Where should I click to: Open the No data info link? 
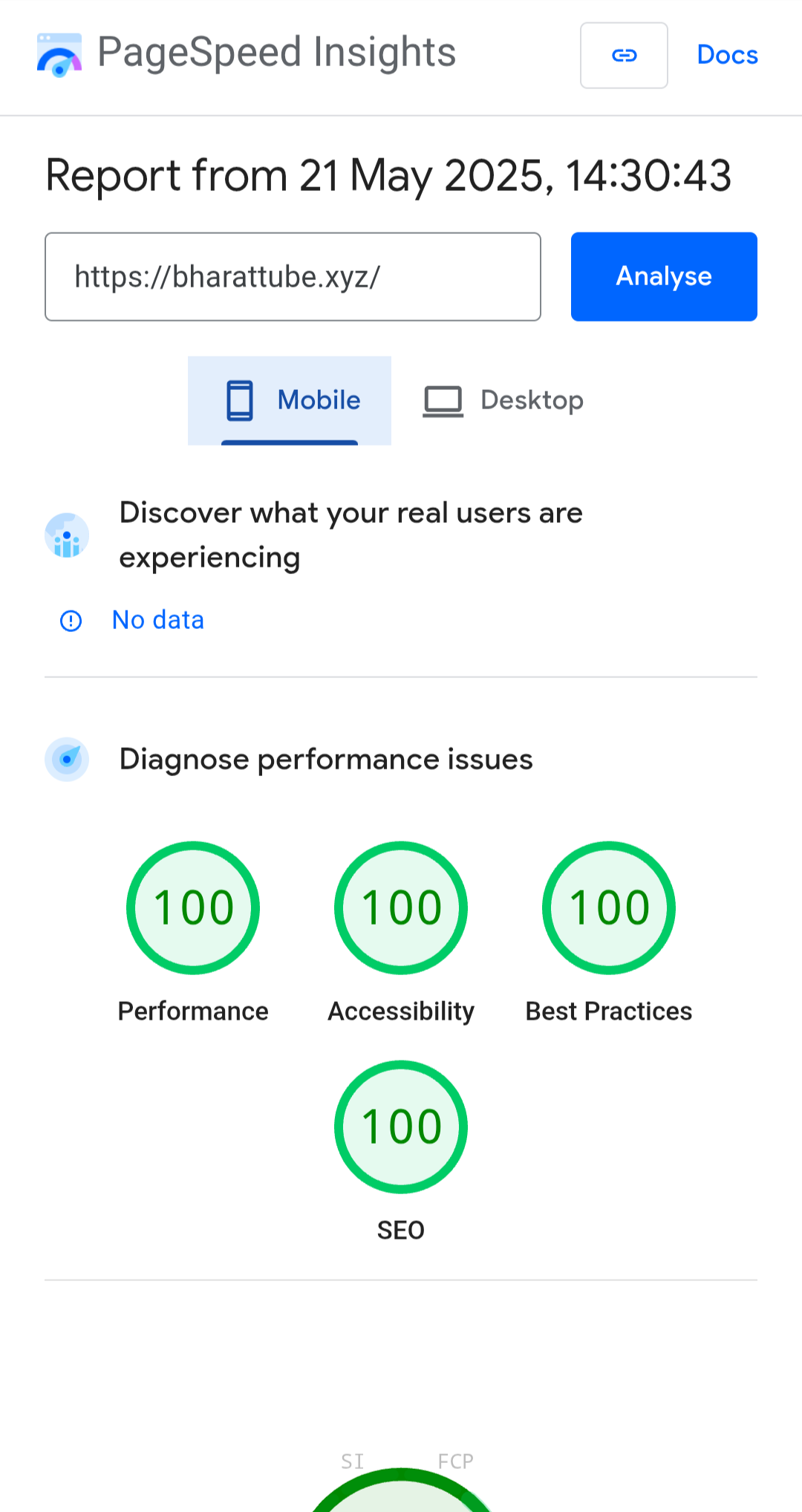click(157, 620)
